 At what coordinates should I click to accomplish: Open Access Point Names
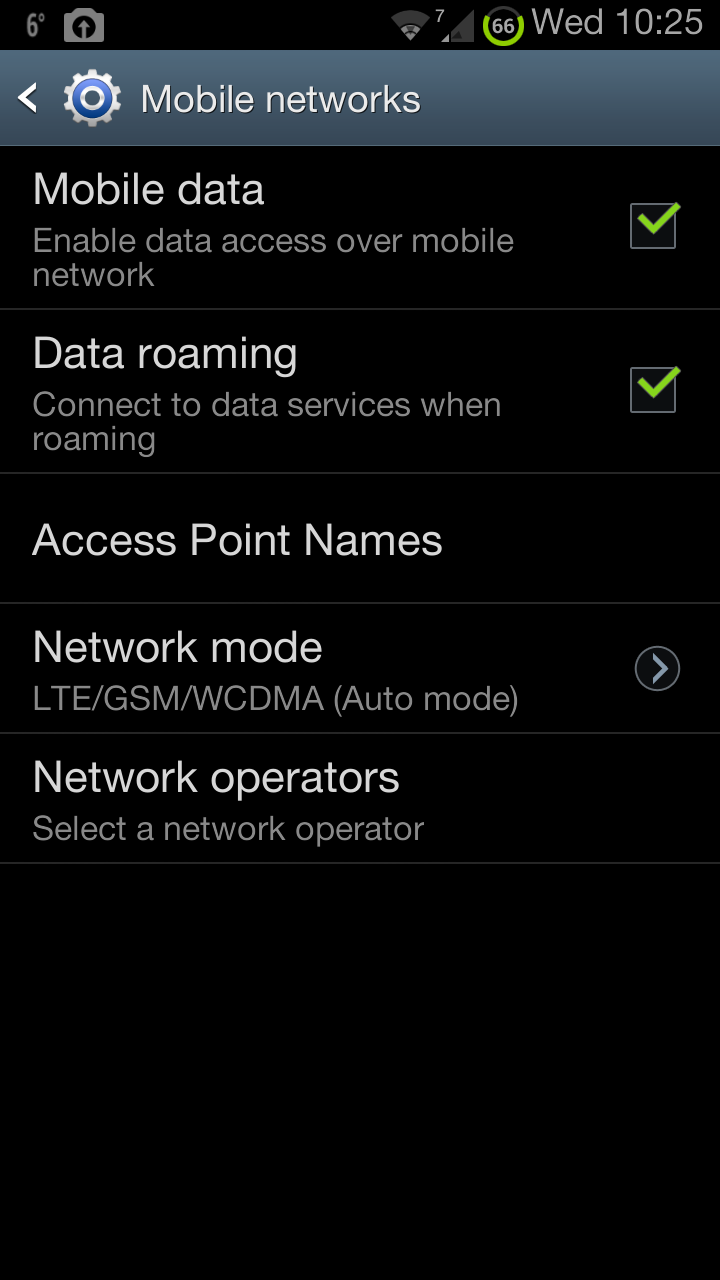point(237,540)
